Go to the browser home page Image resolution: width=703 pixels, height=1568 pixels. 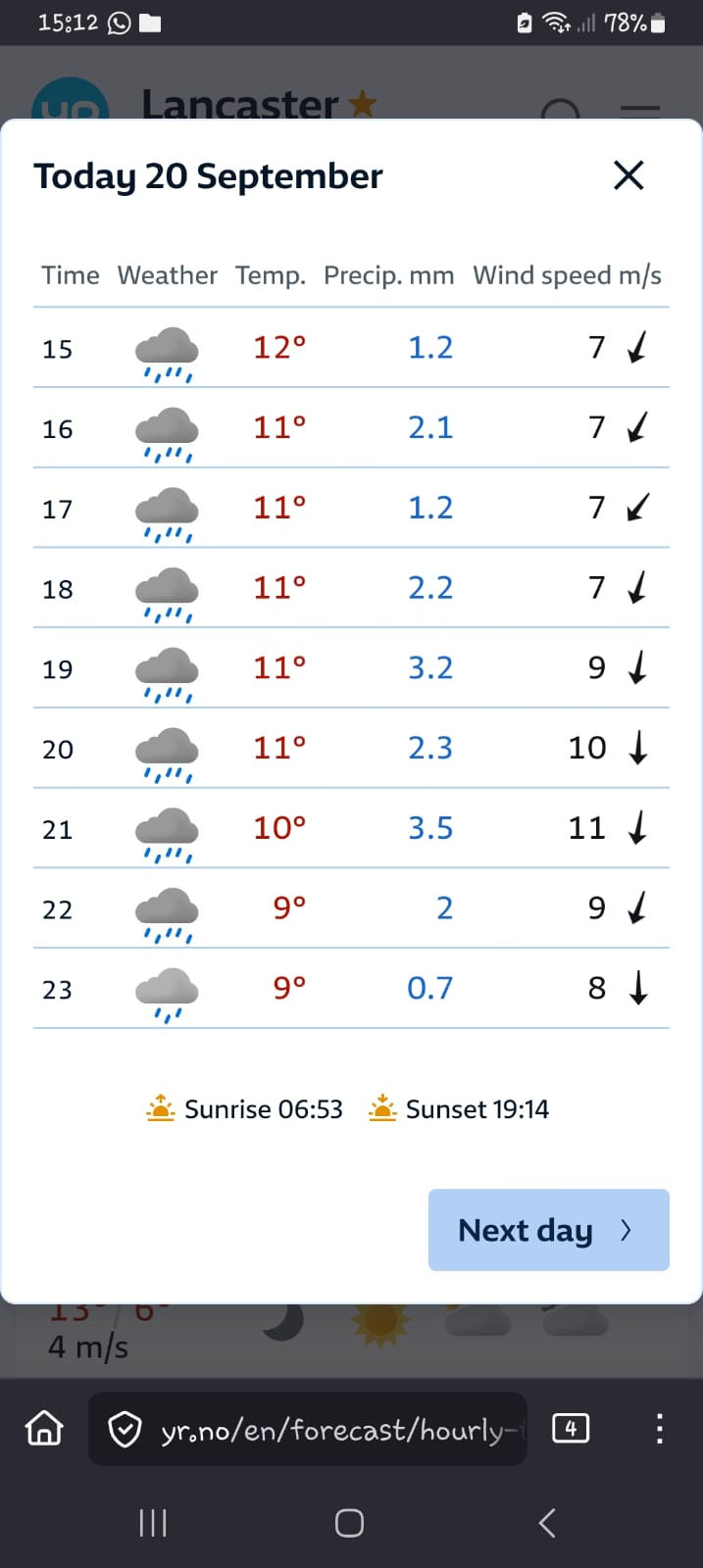pos(44,1429)
